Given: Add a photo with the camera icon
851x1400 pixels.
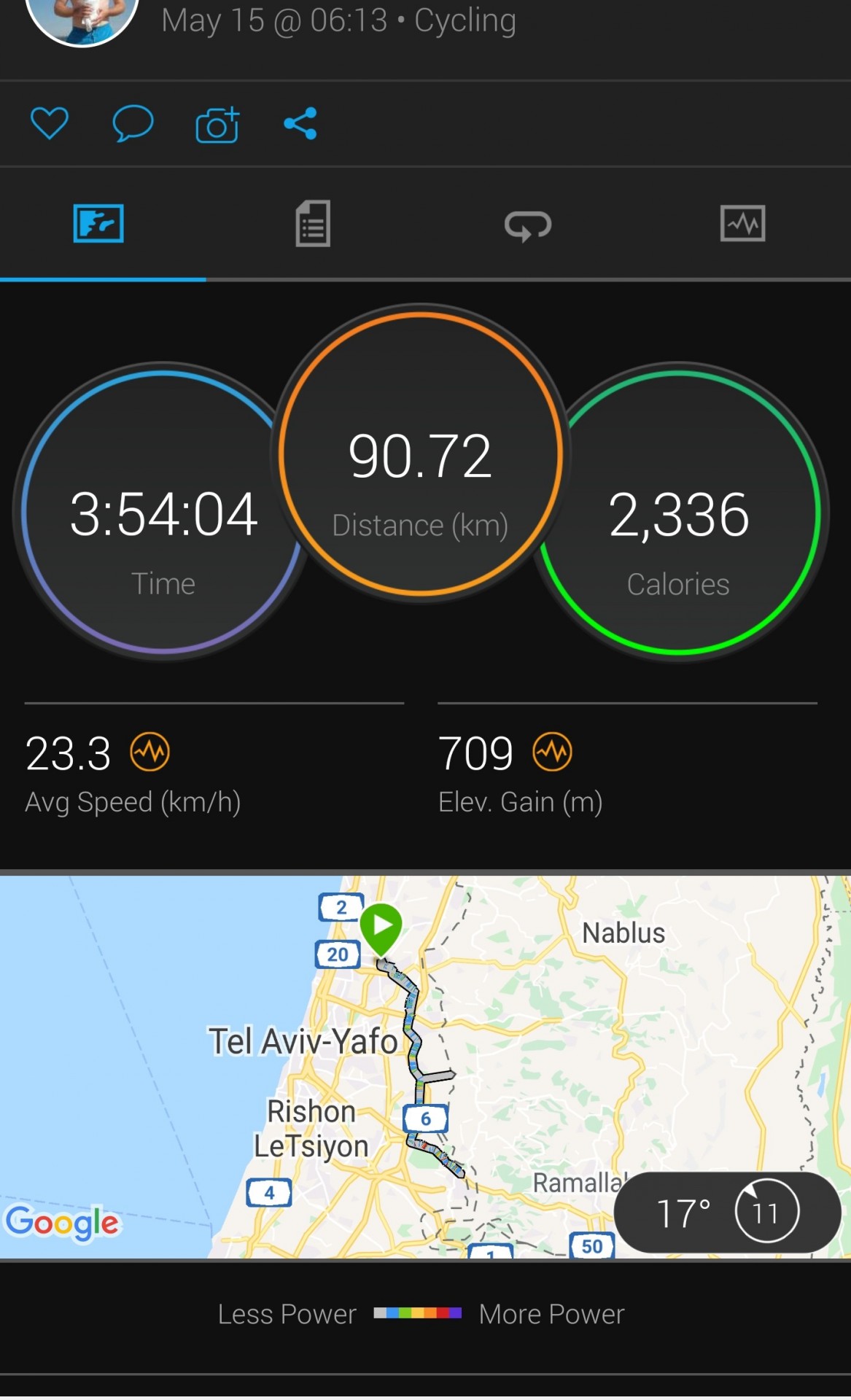Looking at the screenshot, I should tap(217, 125).
